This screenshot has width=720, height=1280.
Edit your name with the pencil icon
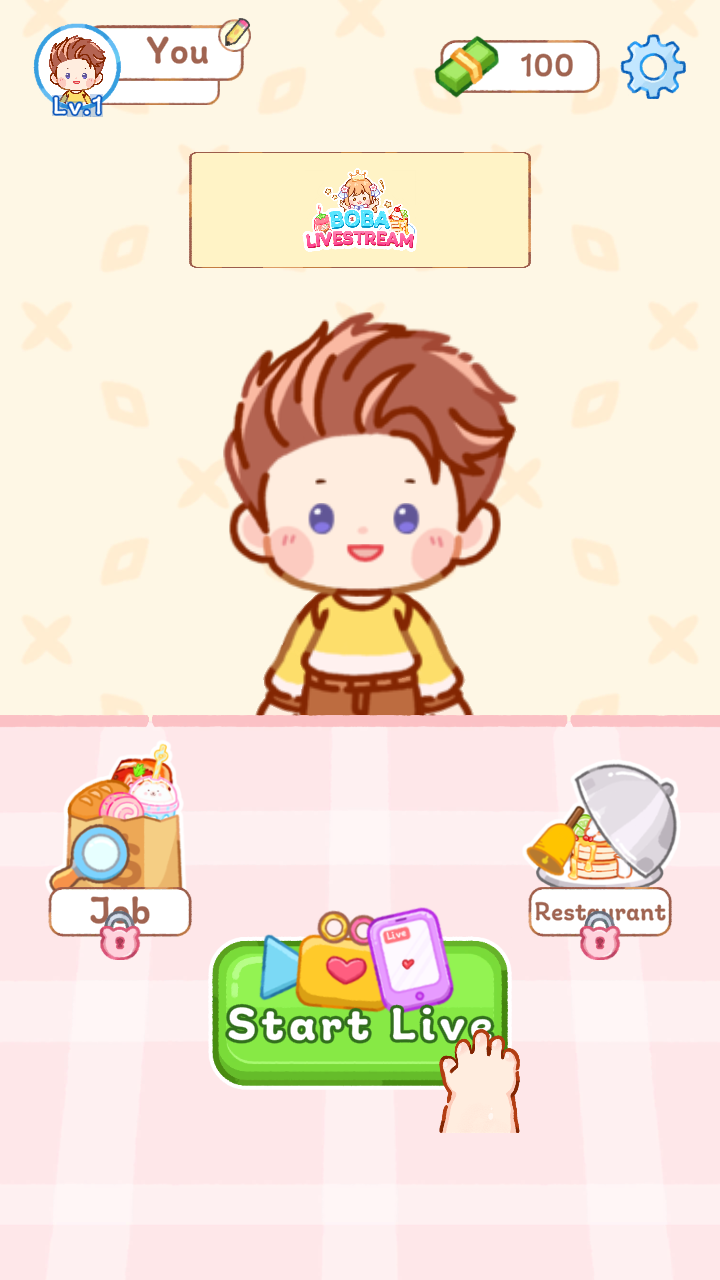point(235,34)
